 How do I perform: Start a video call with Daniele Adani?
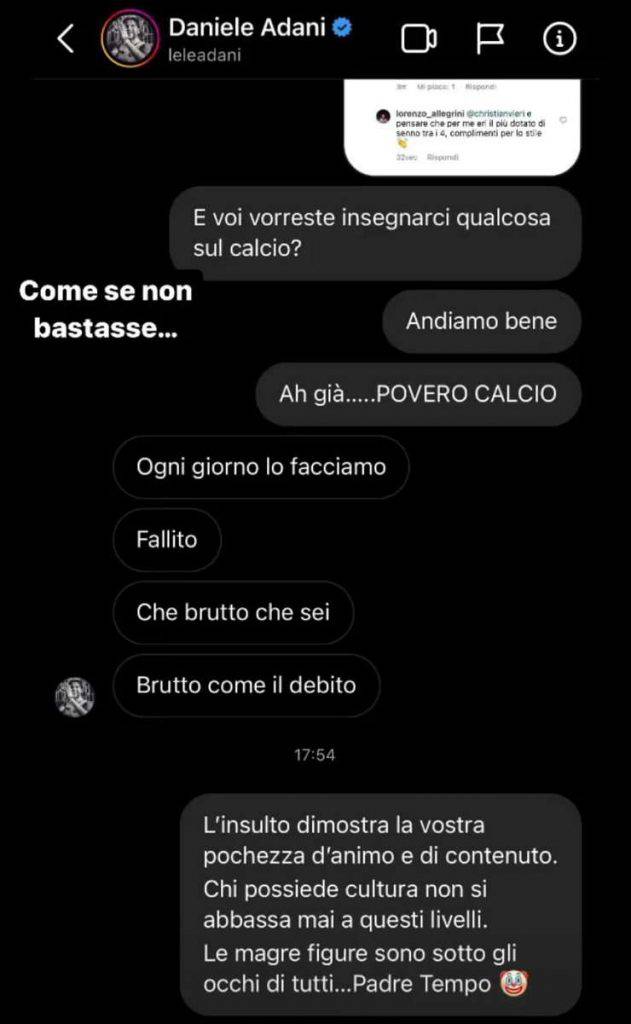419,39
